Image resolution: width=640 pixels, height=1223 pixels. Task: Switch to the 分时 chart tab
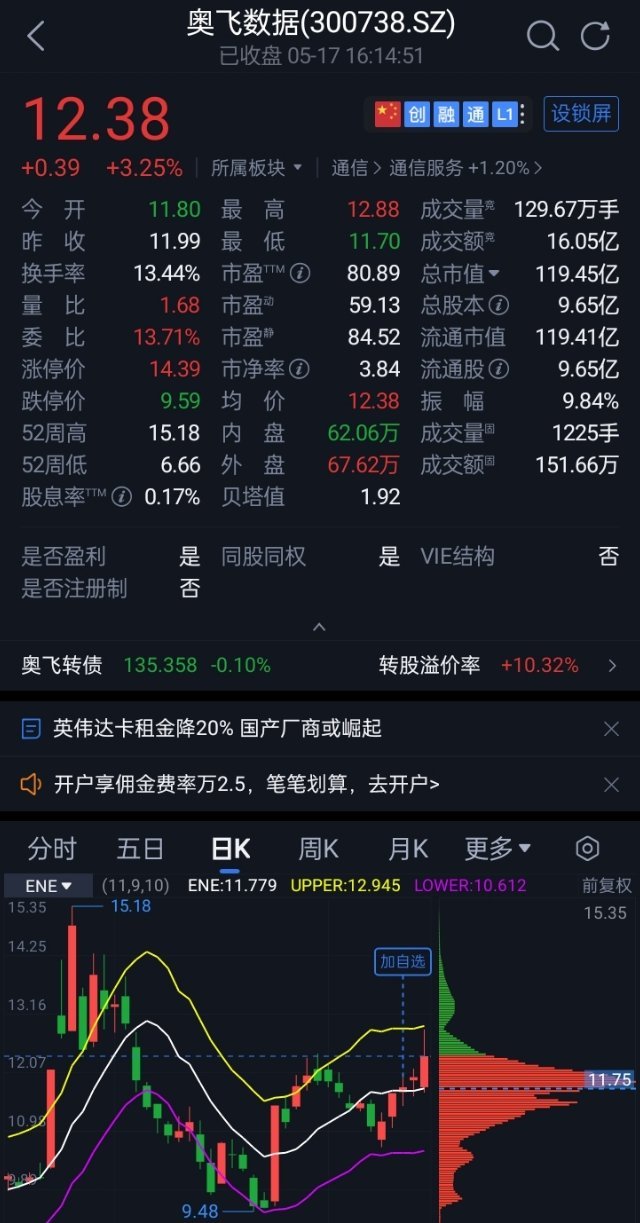52,849
